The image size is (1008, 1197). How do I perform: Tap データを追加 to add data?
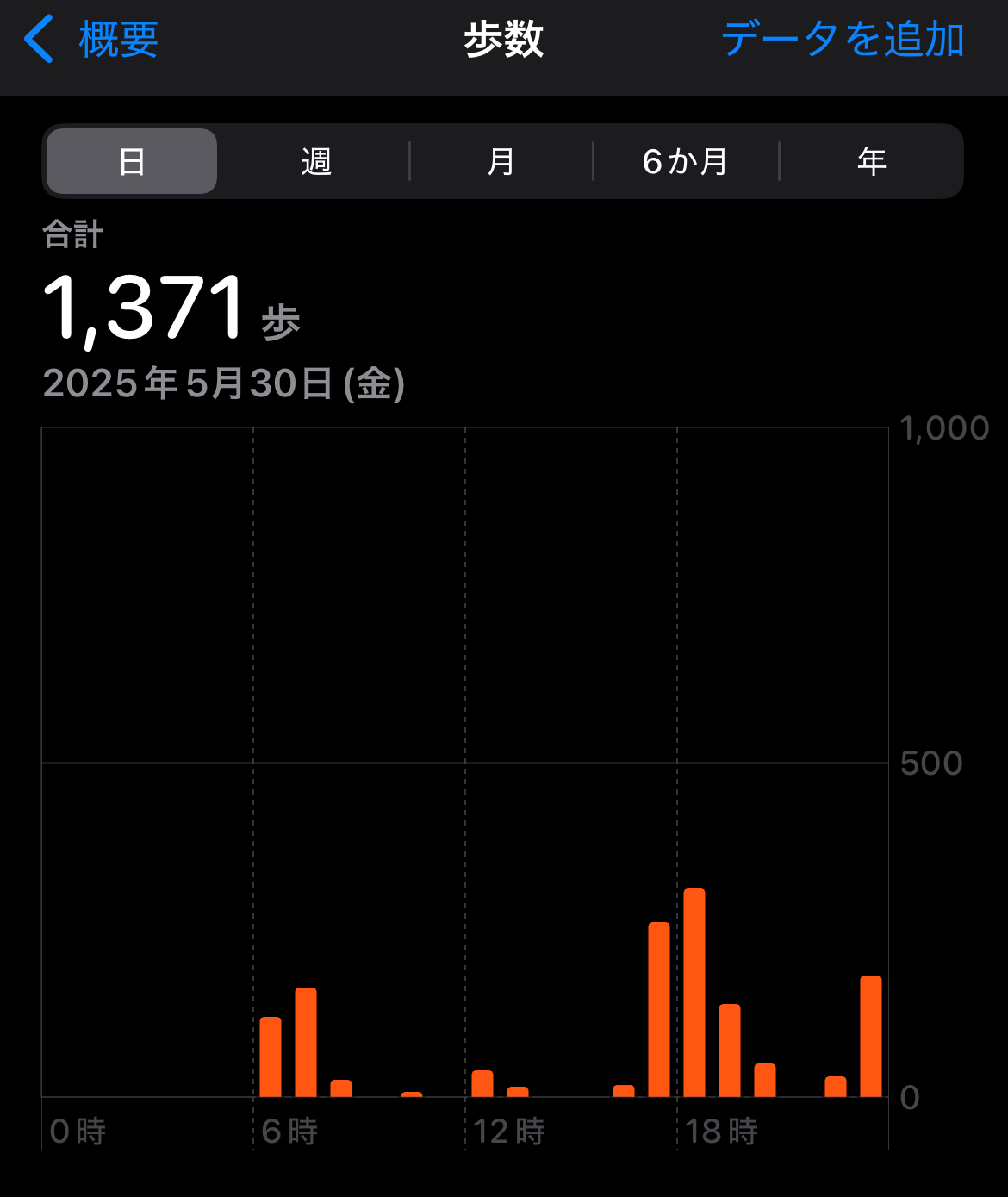pyautogui.click(x=842, y=40)
